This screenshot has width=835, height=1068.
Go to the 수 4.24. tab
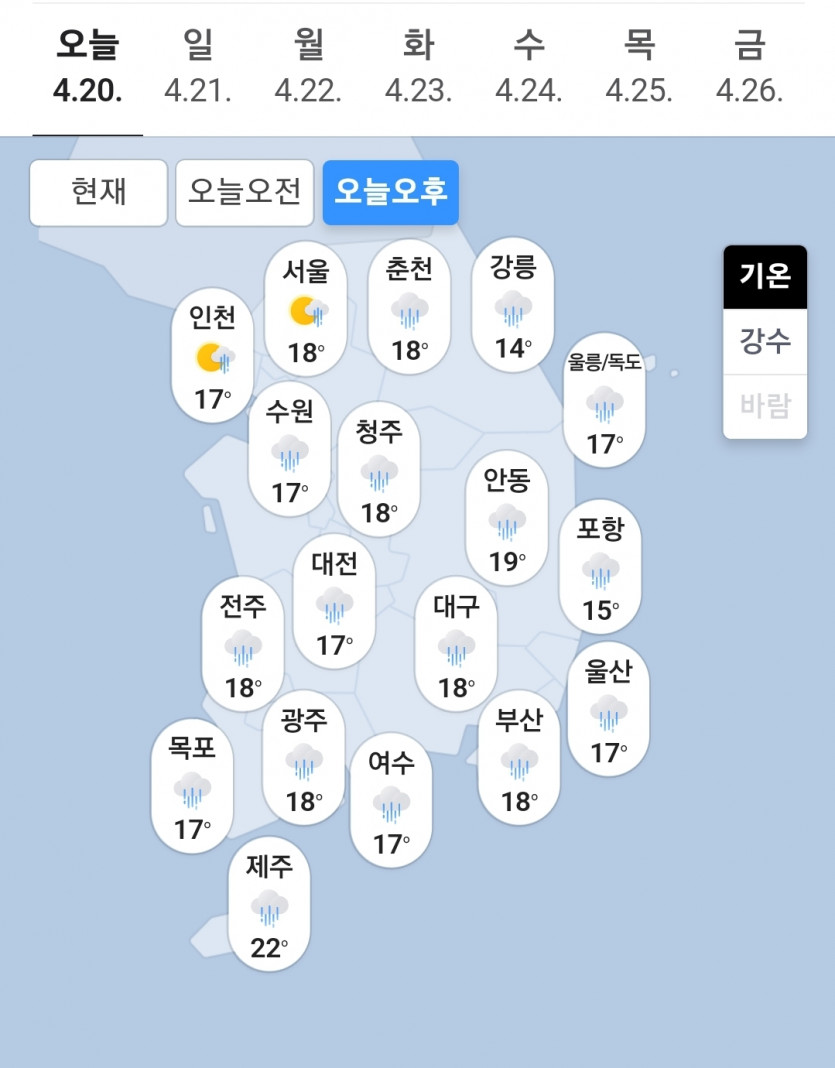click(529, 68)
